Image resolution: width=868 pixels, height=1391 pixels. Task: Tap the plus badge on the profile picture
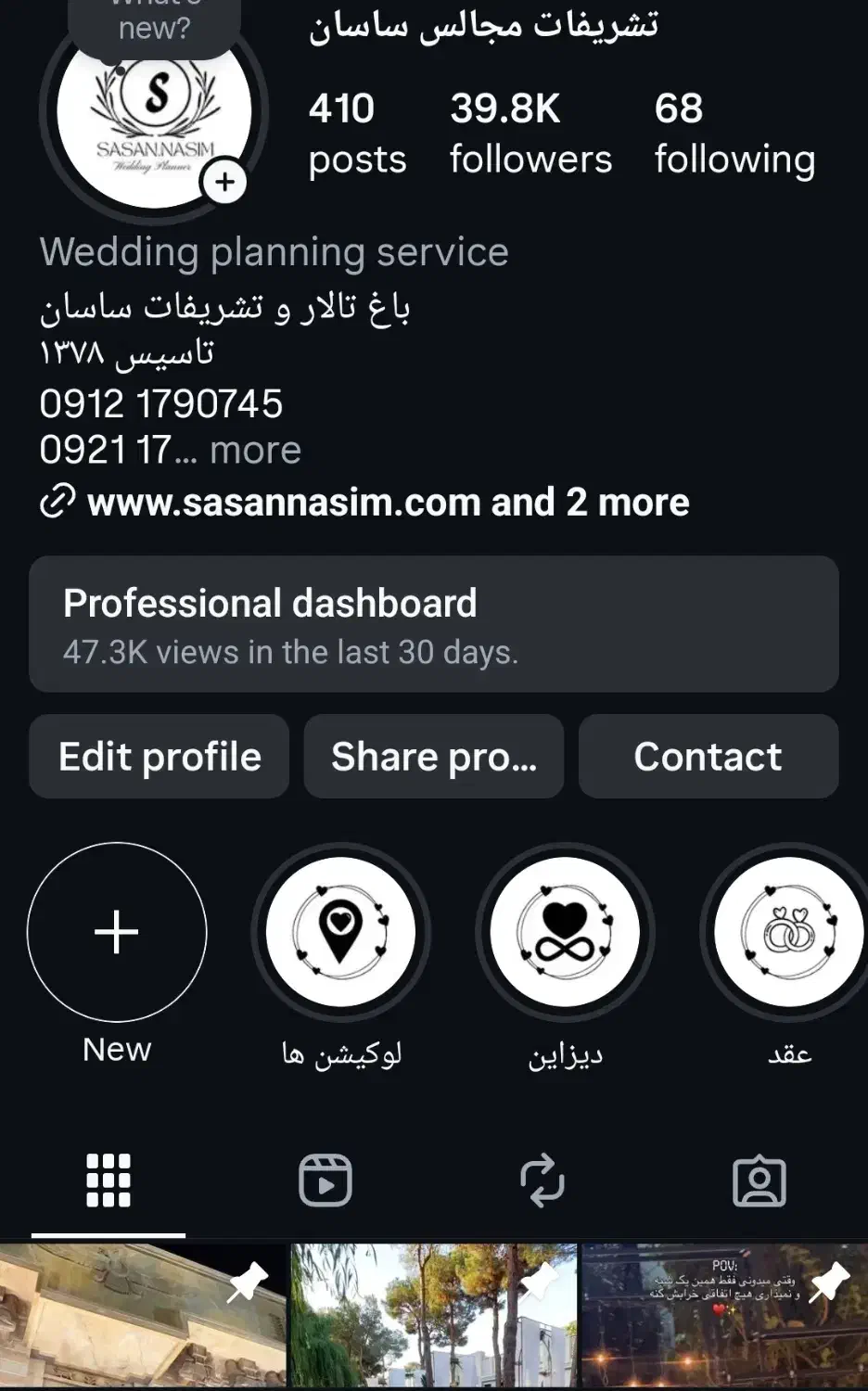223,180
